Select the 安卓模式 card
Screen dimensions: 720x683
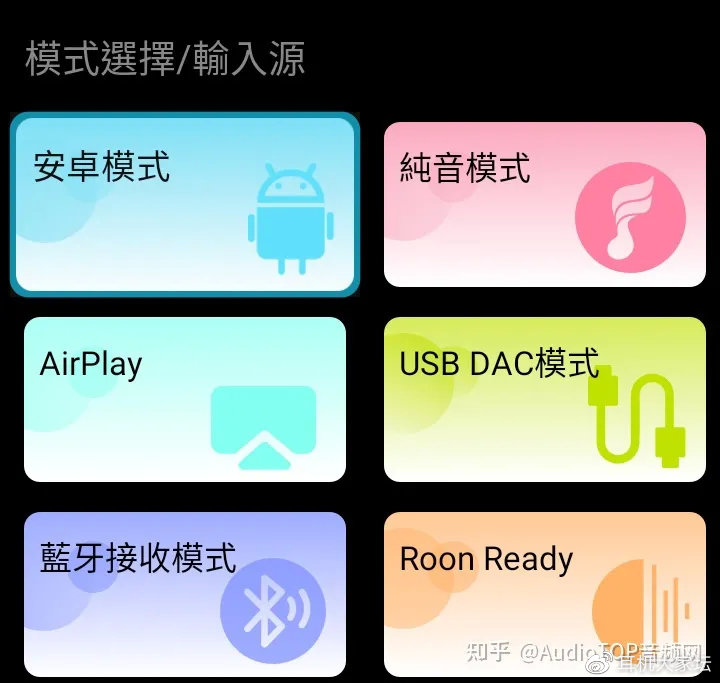pyautogui.click(x=184, y=204)
